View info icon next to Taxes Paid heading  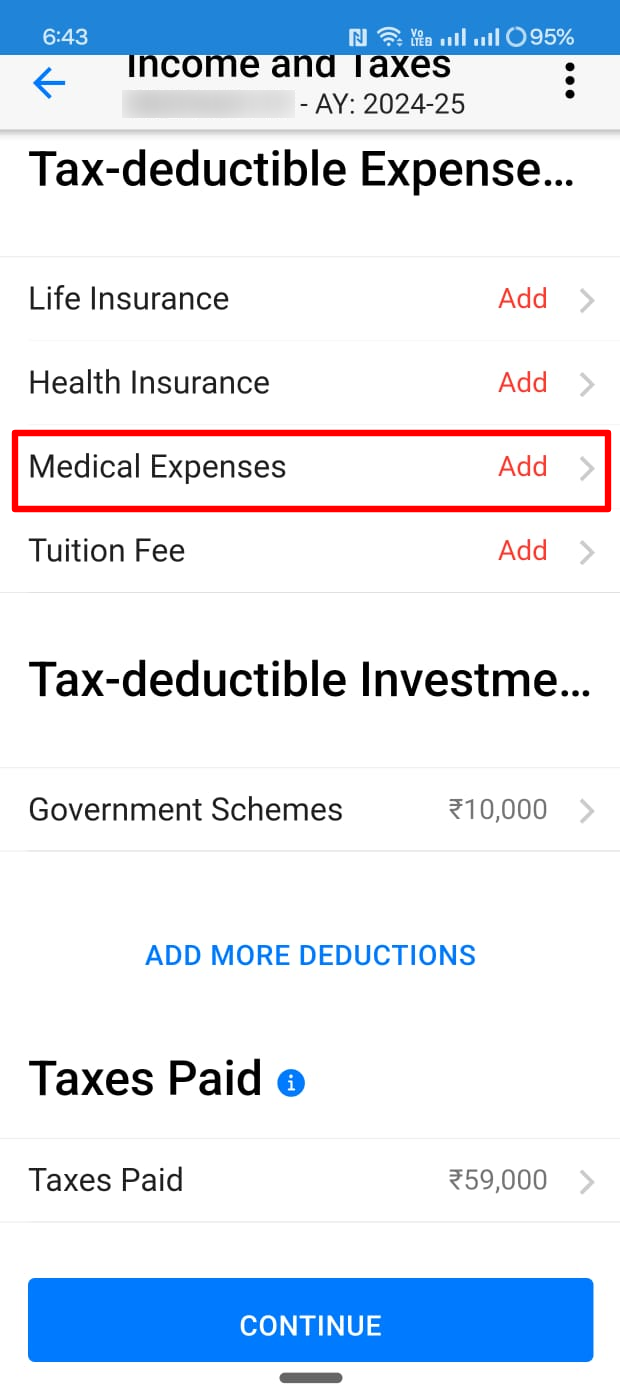291,1082
